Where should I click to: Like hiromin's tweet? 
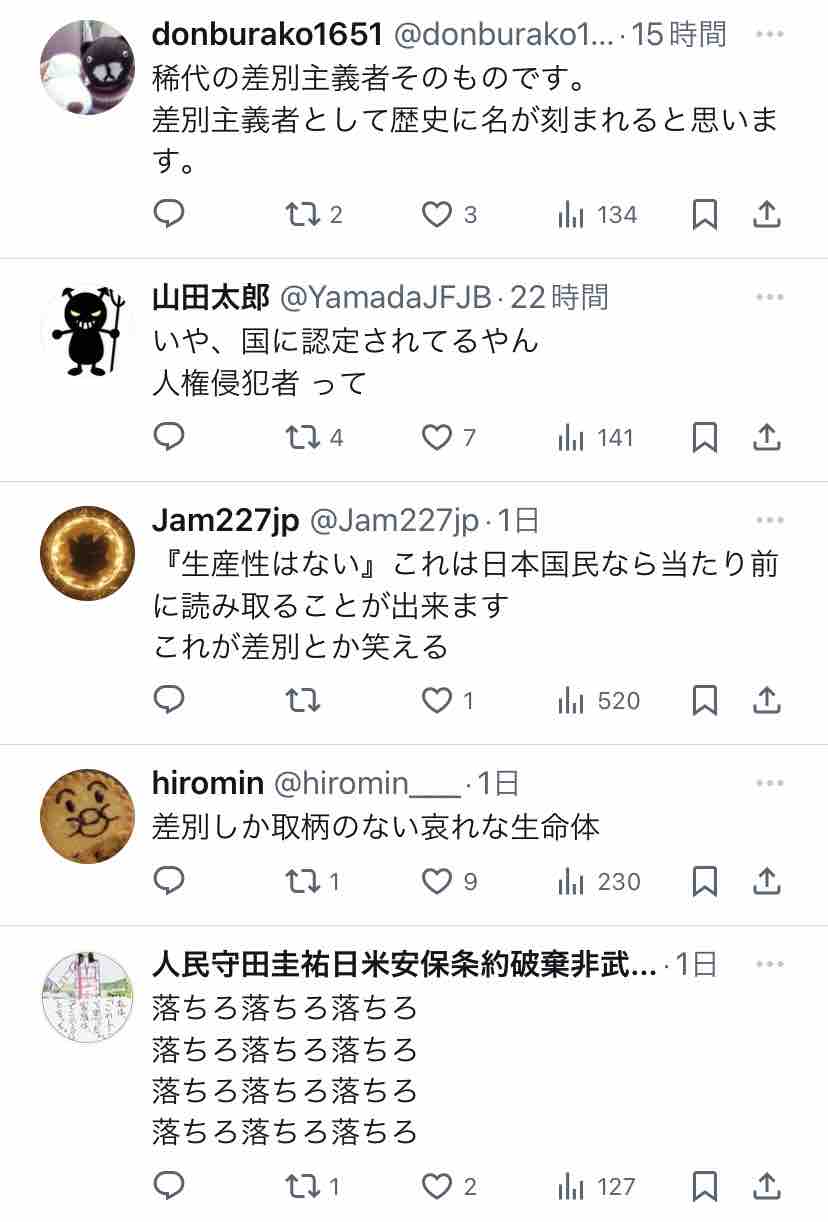pos(448,881)
